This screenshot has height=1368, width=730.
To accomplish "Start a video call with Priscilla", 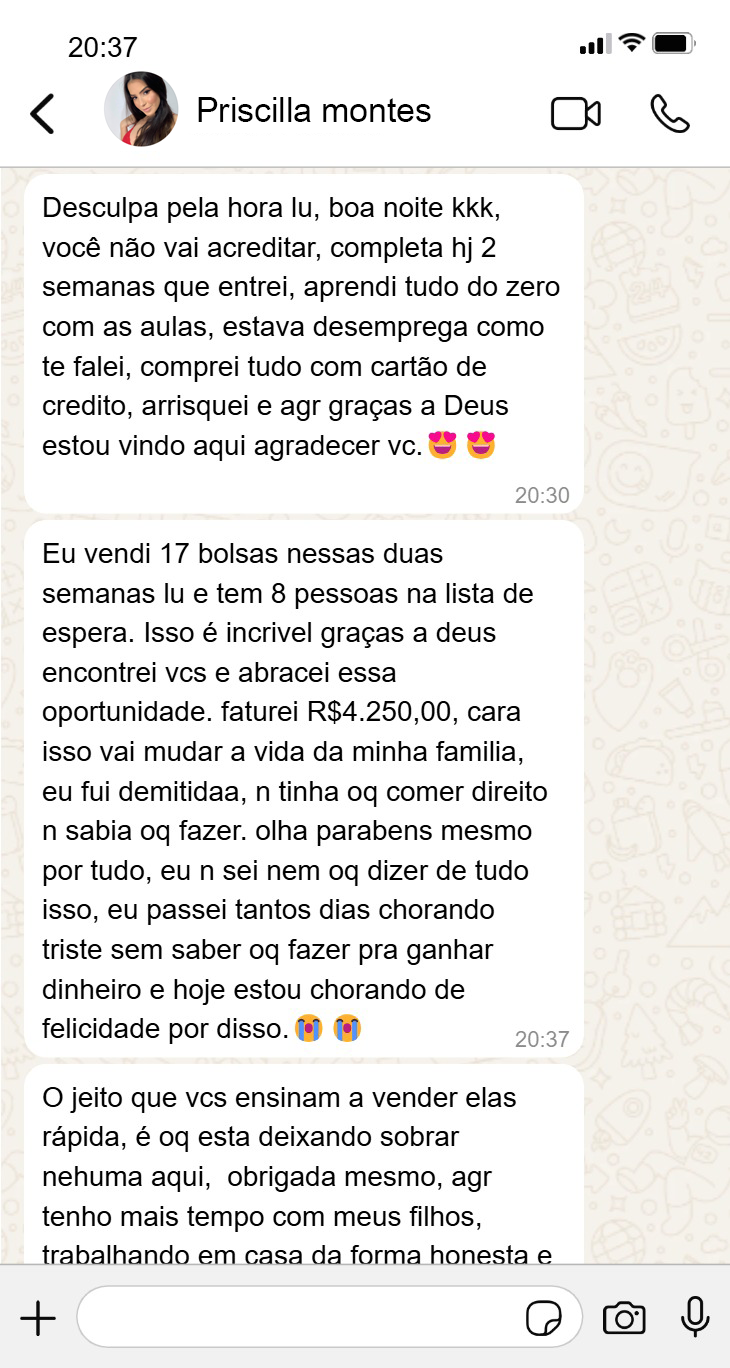I will (576, 113).
